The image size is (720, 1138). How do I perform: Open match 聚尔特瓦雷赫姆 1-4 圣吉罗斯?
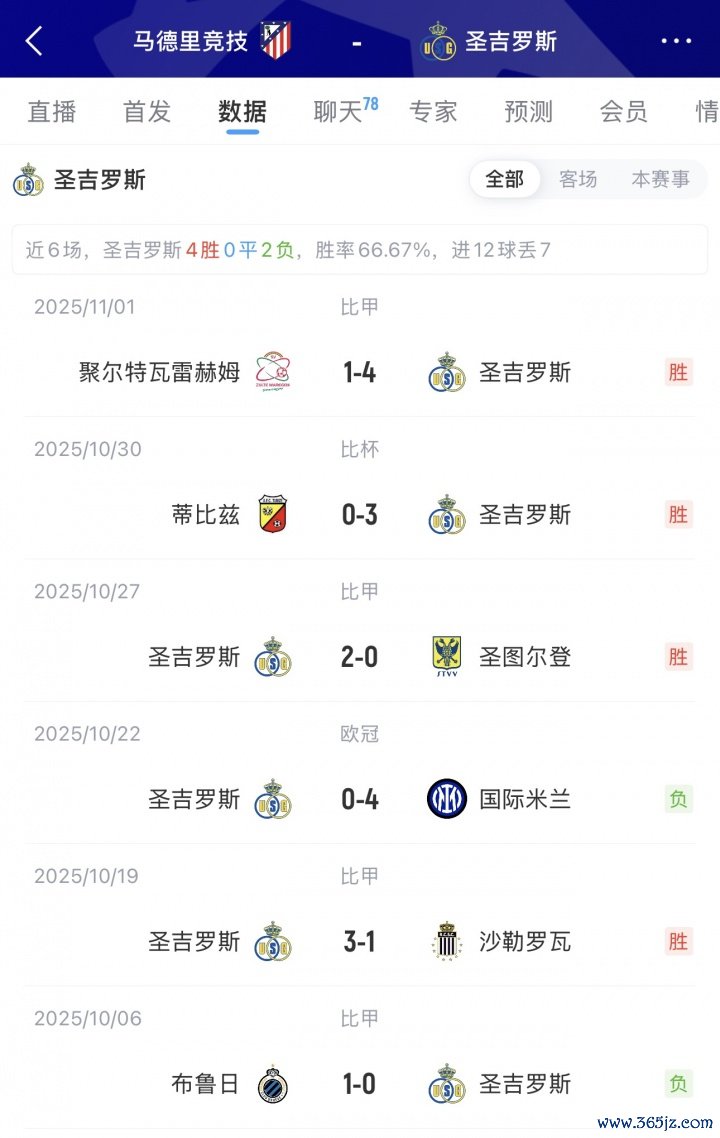click(x=360, y=373)
